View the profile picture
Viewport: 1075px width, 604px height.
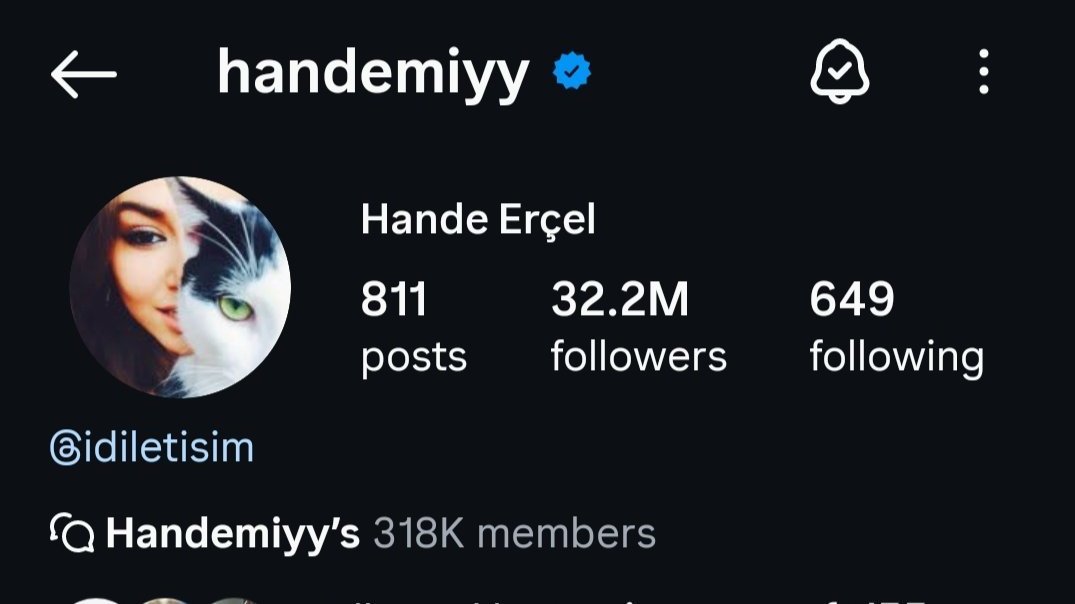point(180,288)
